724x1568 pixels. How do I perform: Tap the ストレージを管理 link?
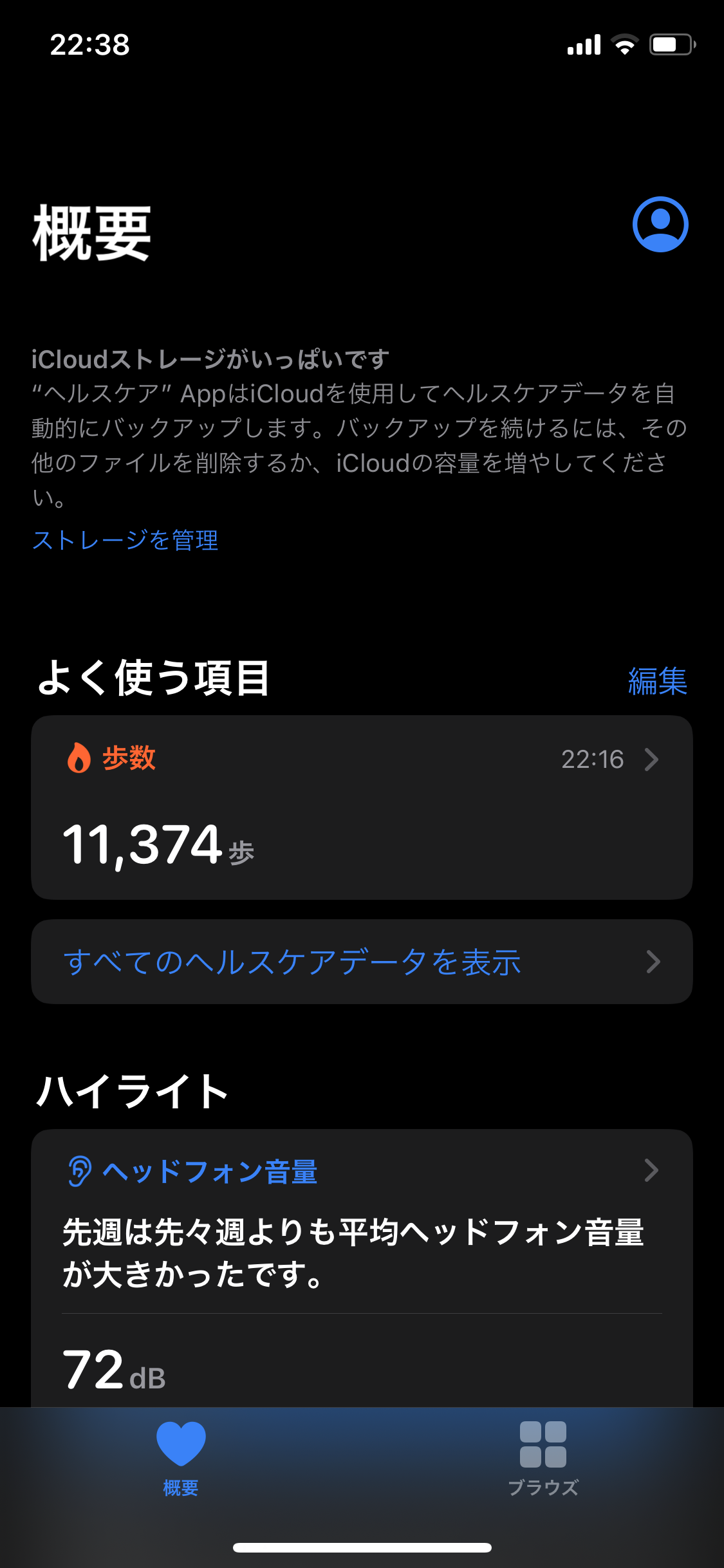pyautogui.click(x=125, y=540)
